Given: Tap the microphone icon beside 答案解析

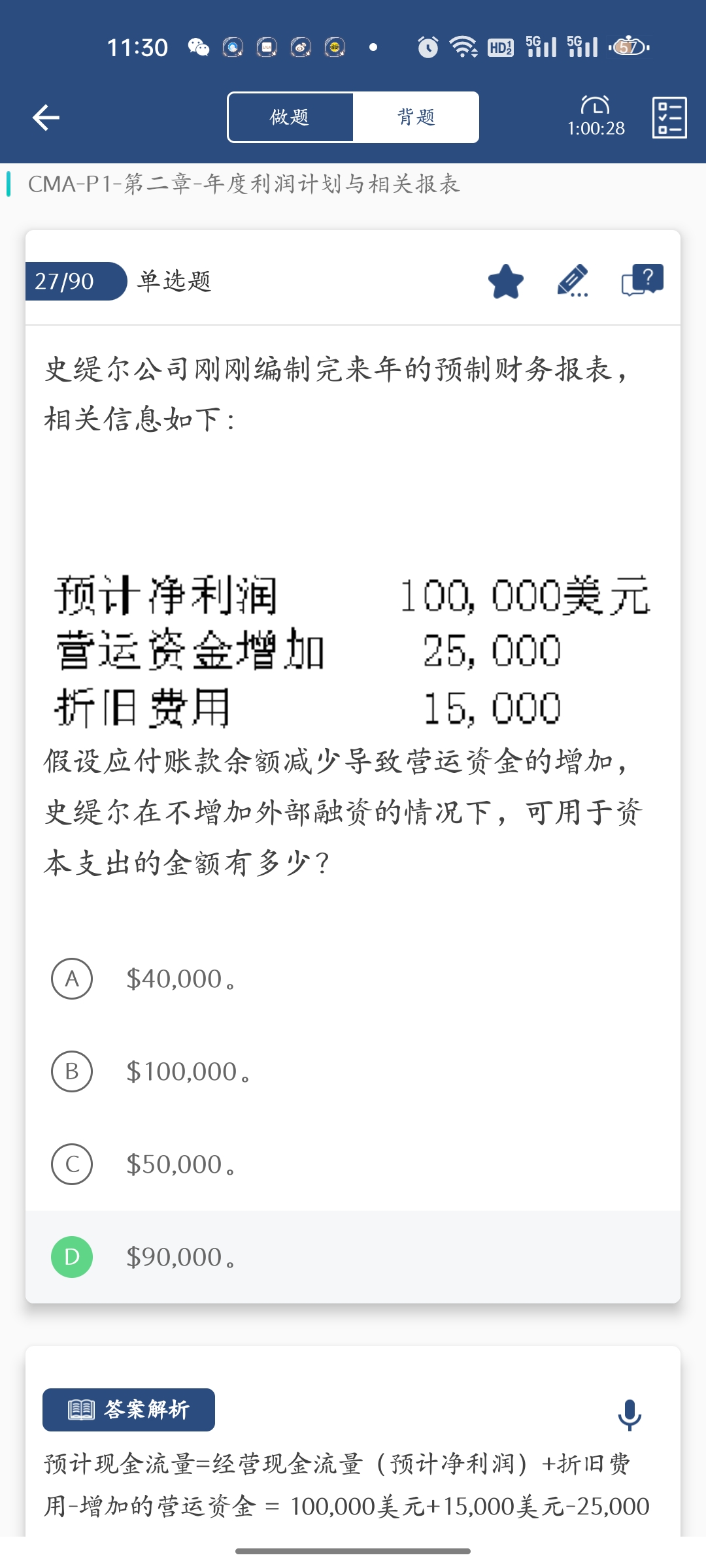Looking at the screenshot, I should [630, 1415].
